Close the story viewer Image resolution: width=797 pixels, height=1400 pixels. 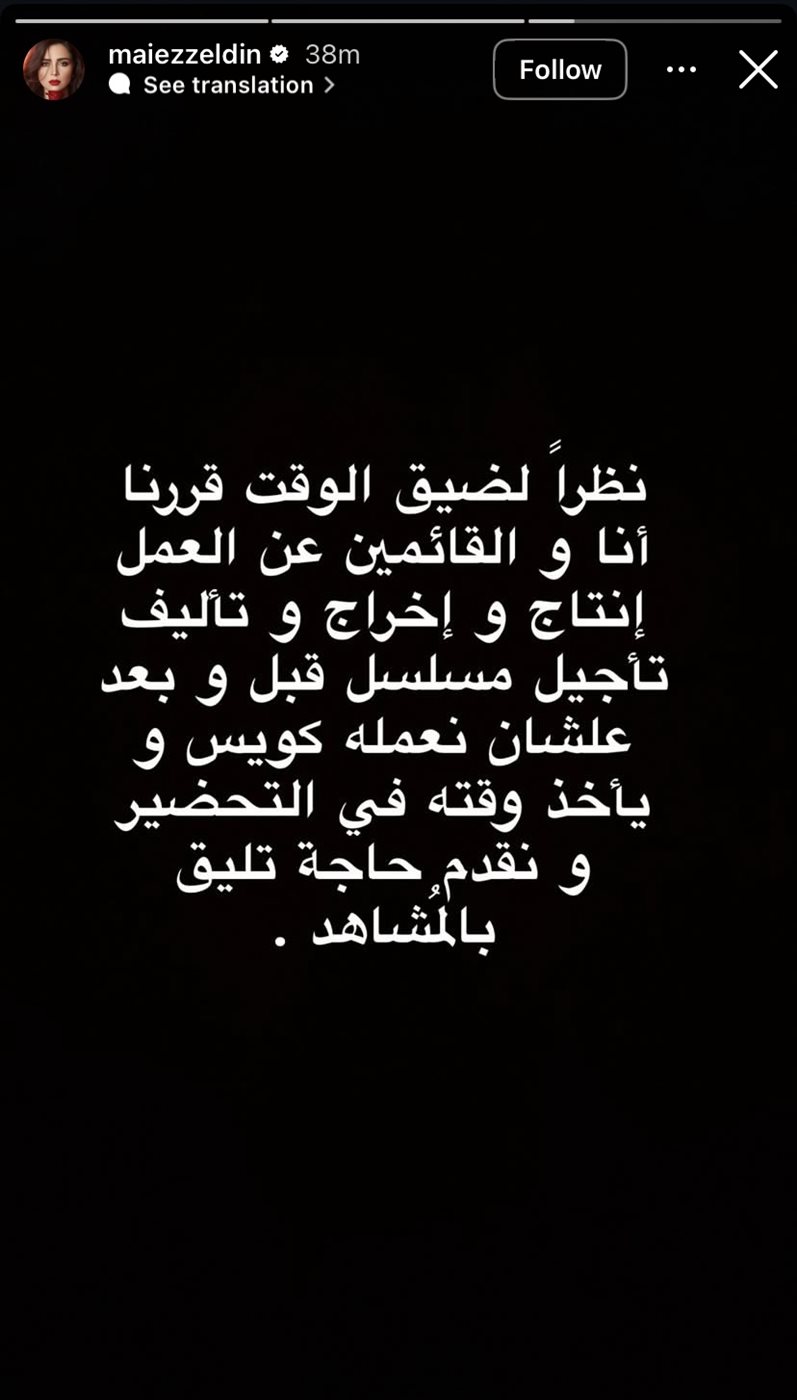[758, 70]
